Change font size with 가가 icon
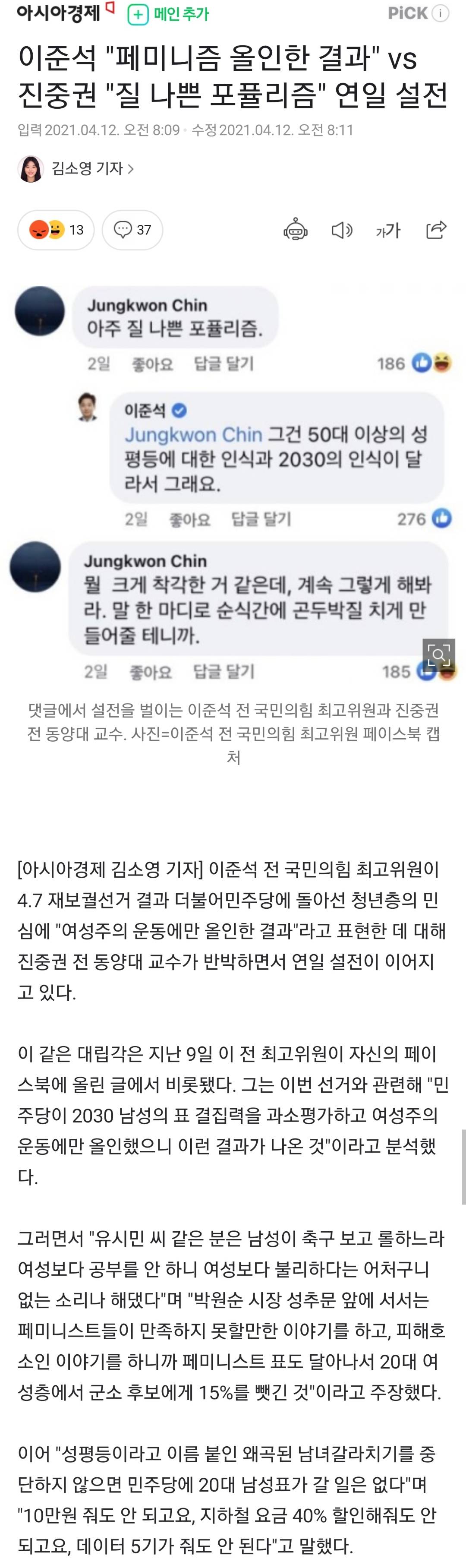This screenshot has height=1568, width=466. pyautogui.click(x=388, y=230)
